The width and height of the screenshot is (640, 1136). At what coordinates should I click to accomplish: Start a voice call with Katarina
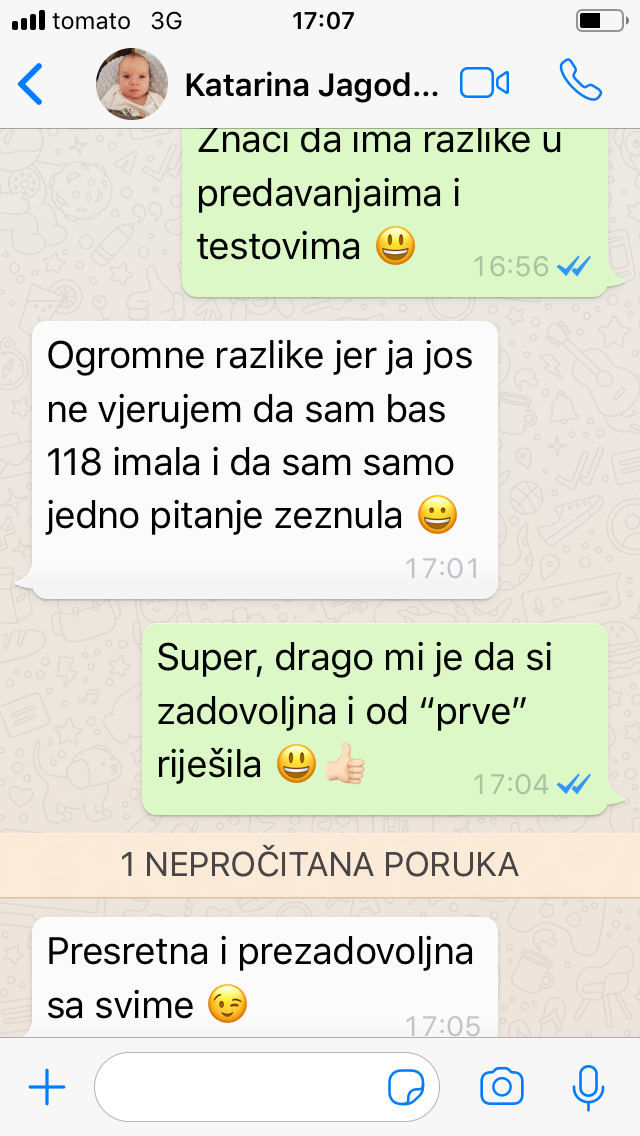(580, 82)
